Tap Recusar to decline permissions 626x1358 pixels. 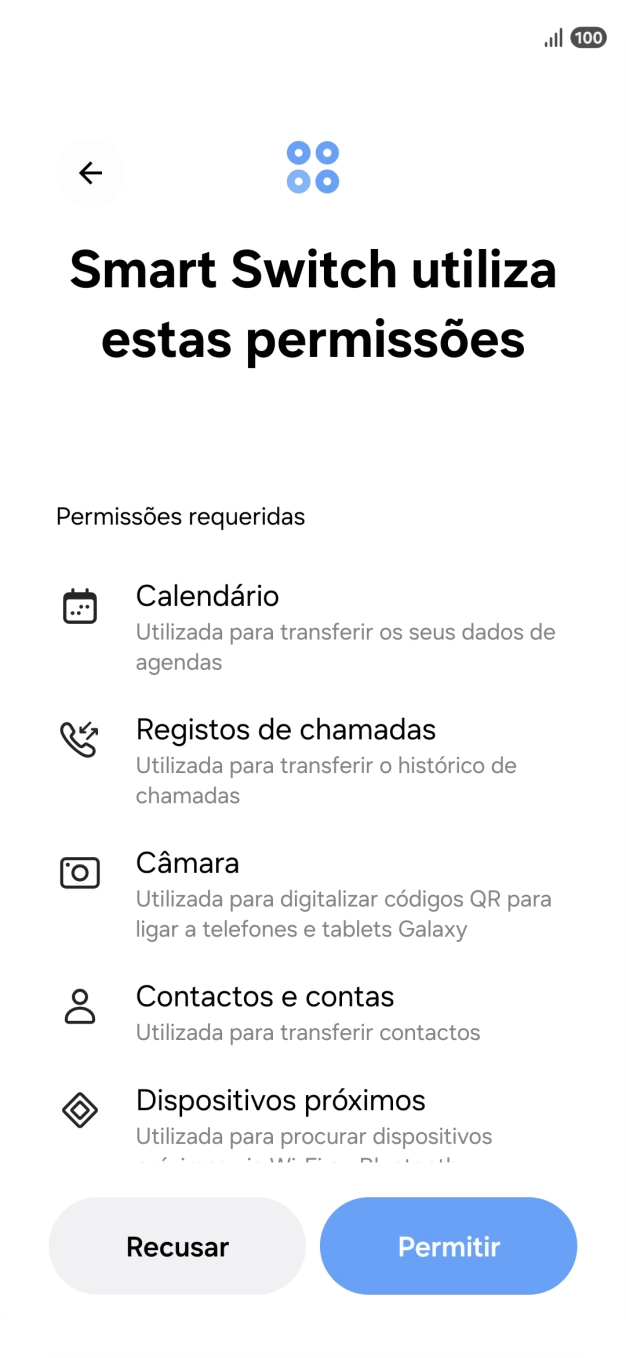click(x=177, y=1246)
